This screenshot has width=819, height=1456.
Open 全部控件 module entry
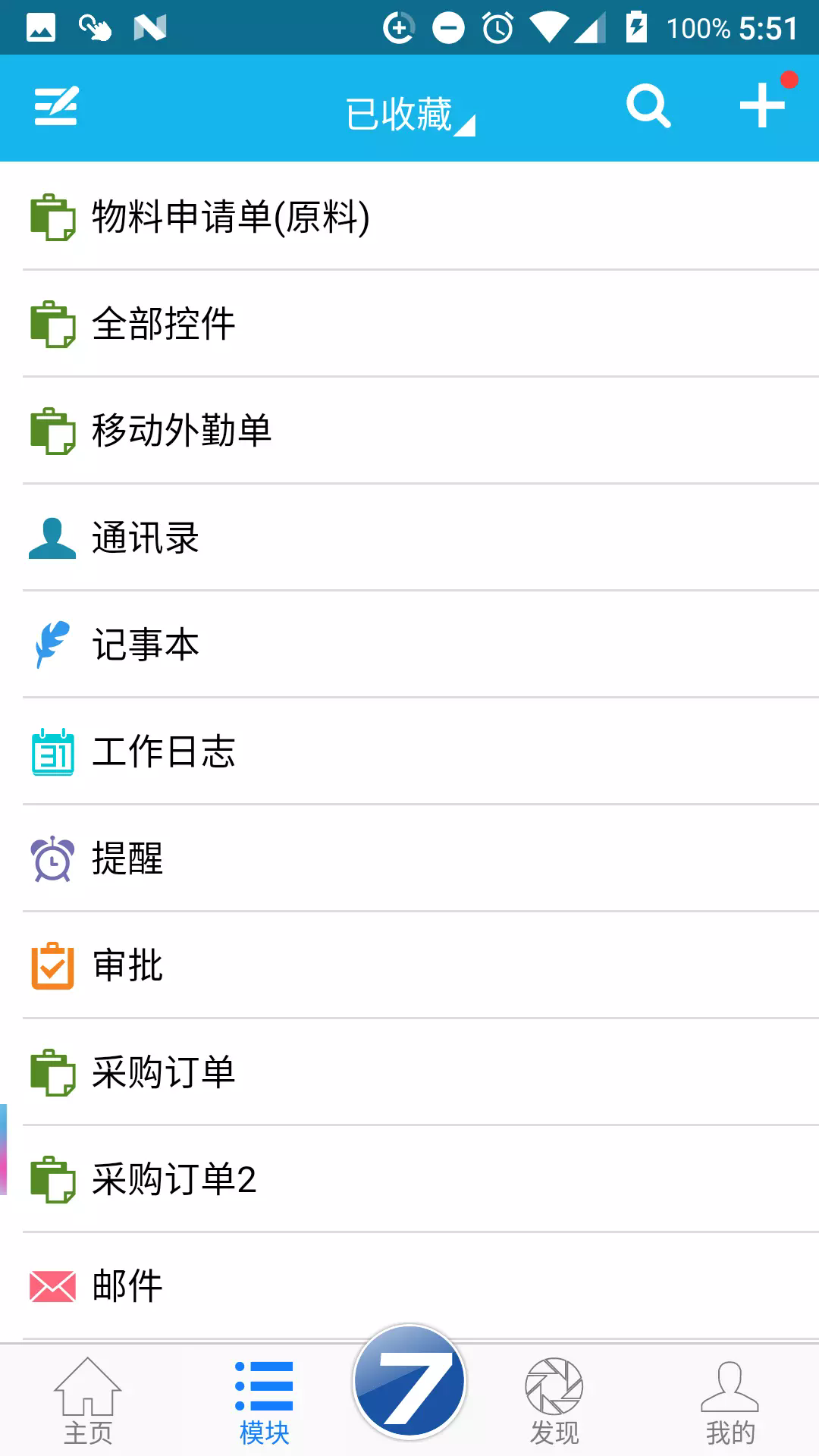point(163,325)
